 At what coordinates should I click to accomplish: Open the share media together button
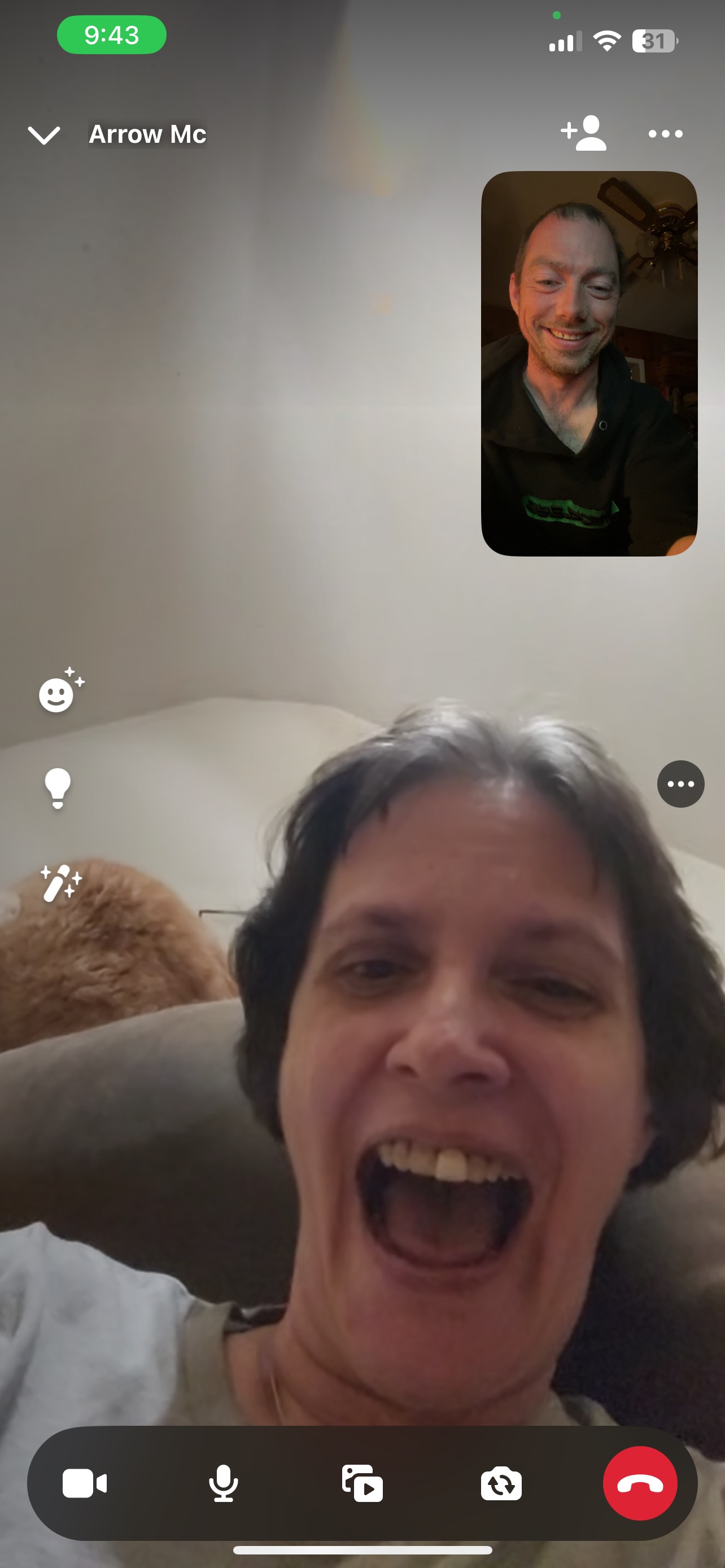(x=362, y=1484)
